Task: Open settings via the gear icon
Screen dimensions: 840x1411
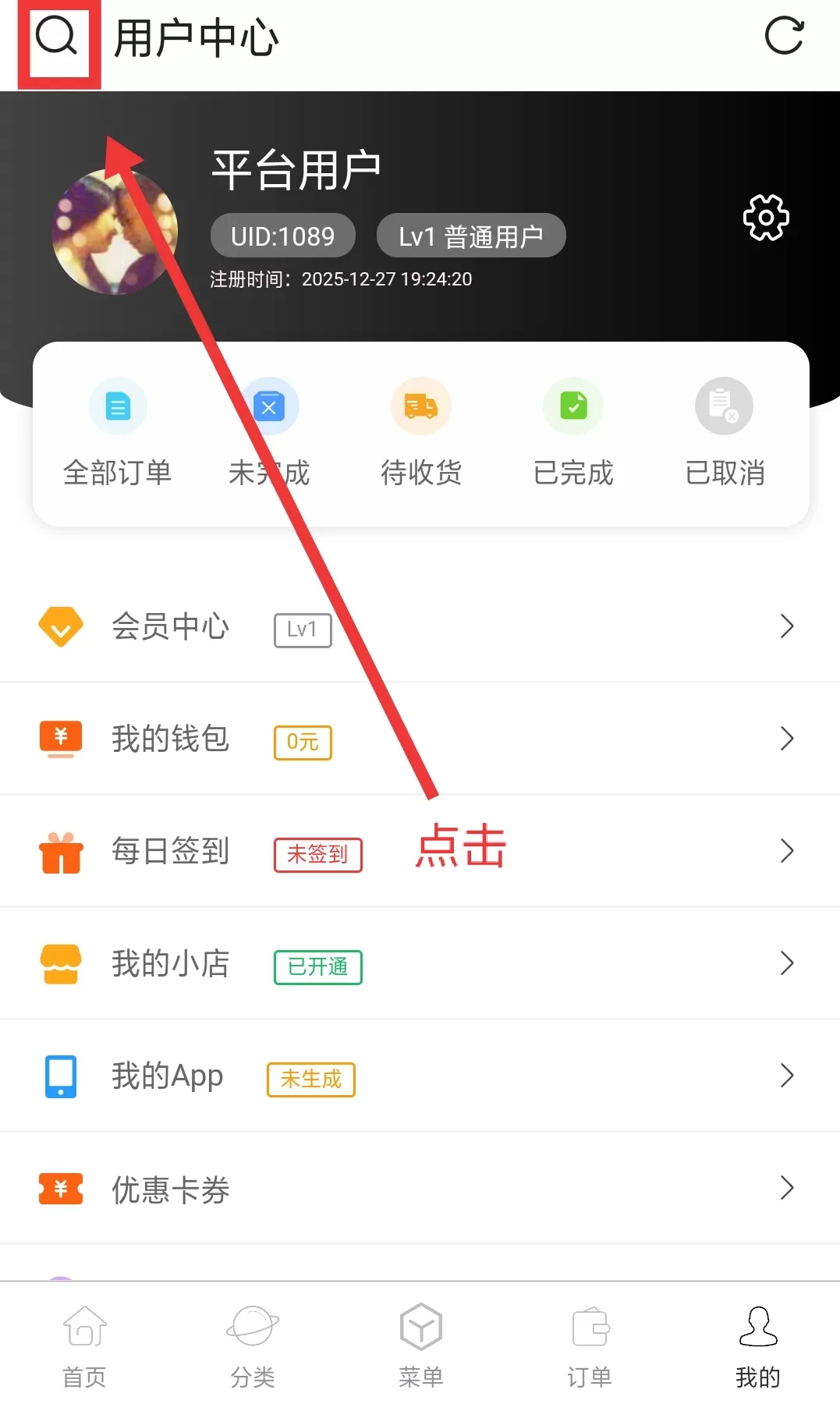Action: [766, 218]
